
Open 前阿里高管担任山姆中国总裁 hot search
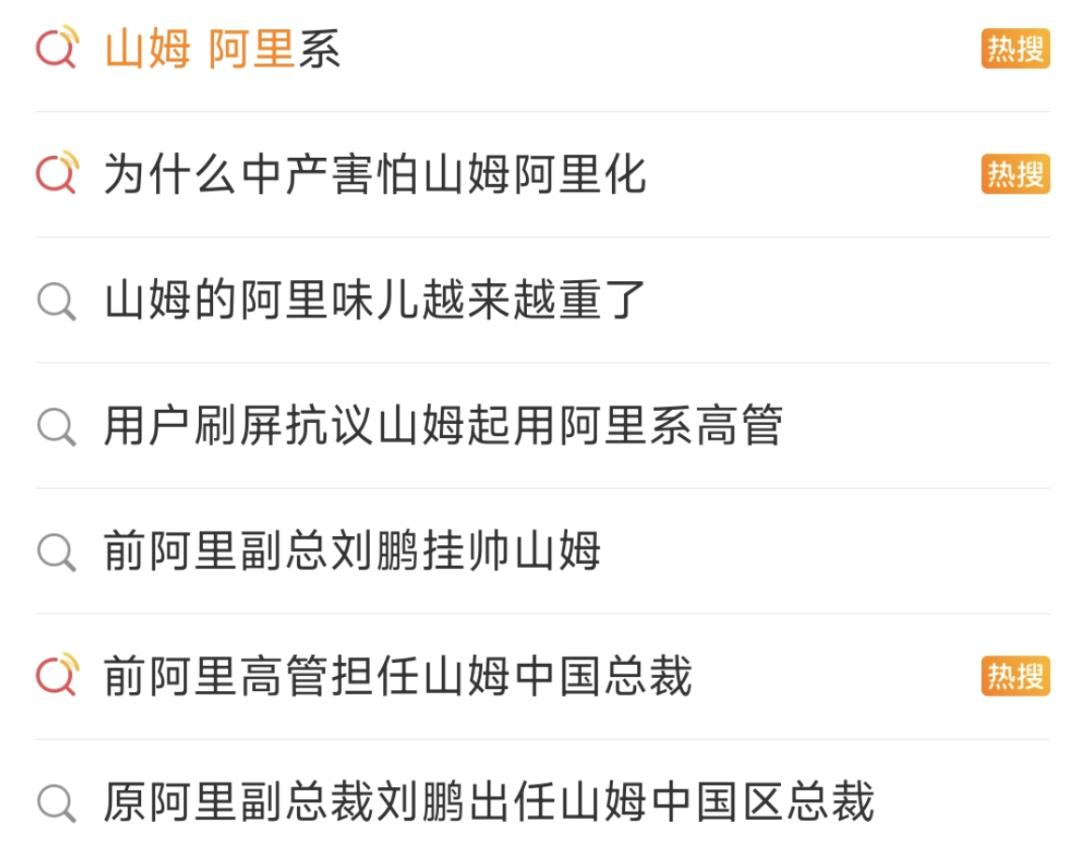[x=397, y=678]
